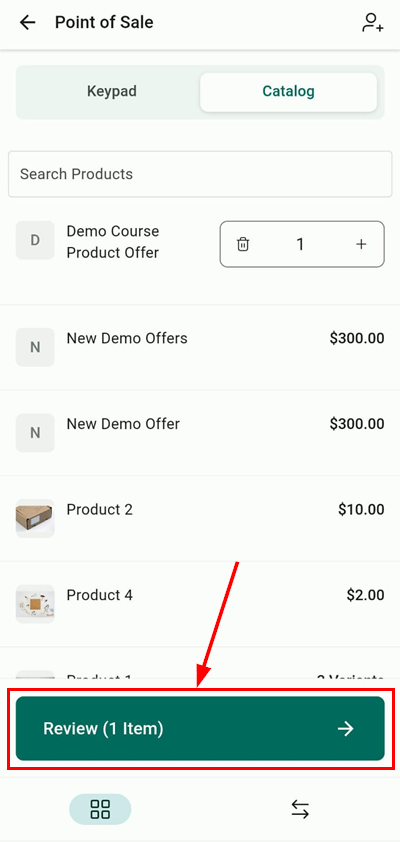This screenshot has width=400, height=842.
Task: Select Product 2 priced at $10.00
Action: coord(200,518)
